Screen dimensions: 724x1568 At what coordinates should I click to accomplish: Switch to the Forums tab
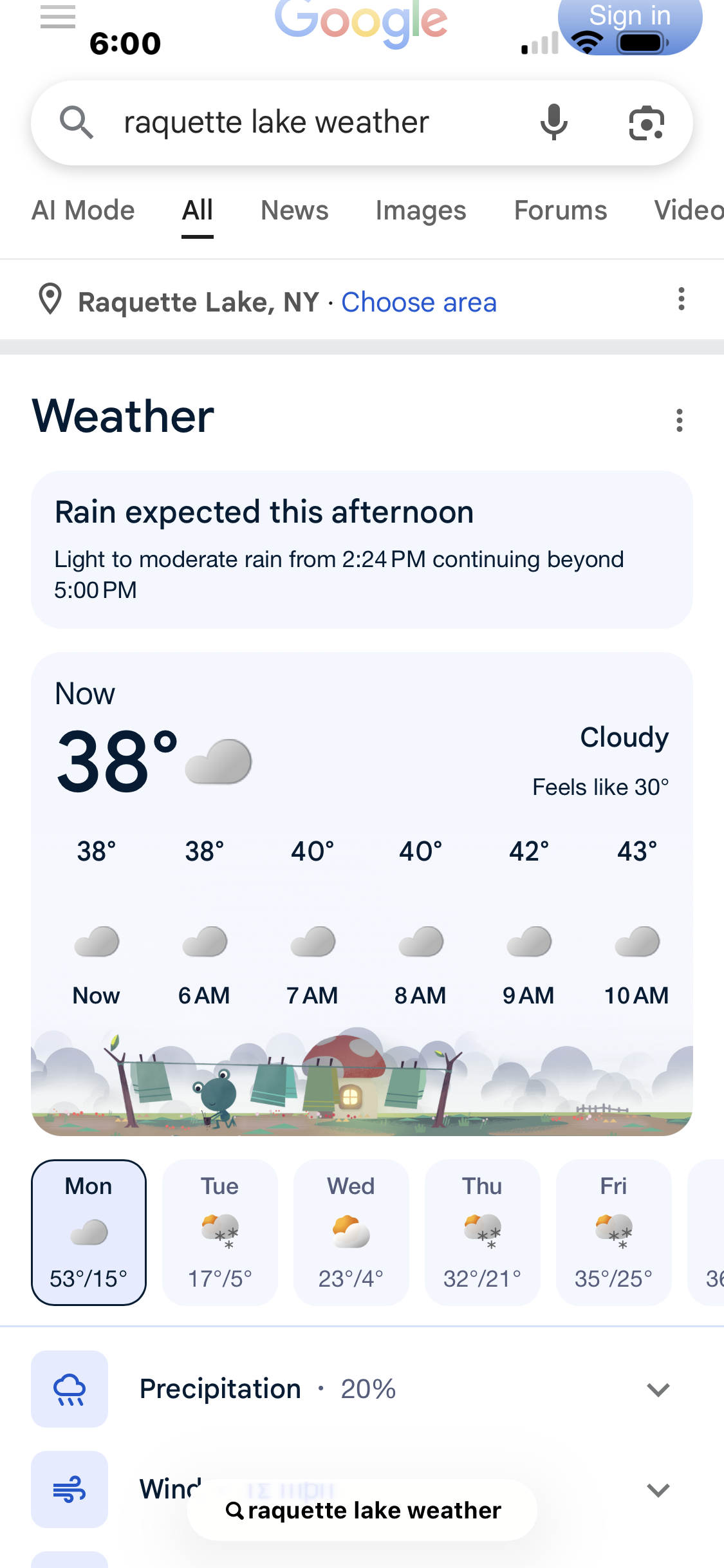pyautogui.click(x=561, y=210)
